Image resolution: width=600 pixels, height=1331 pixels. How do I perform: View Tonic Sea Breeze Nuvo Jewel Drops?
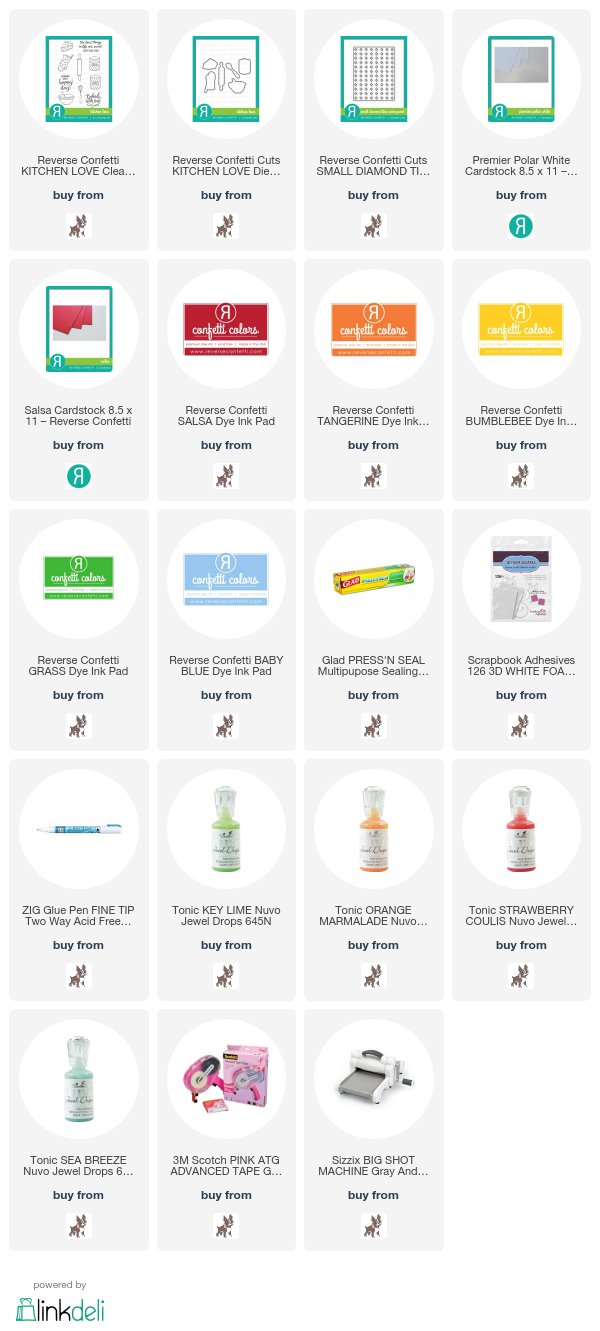tap(79, 1130)
